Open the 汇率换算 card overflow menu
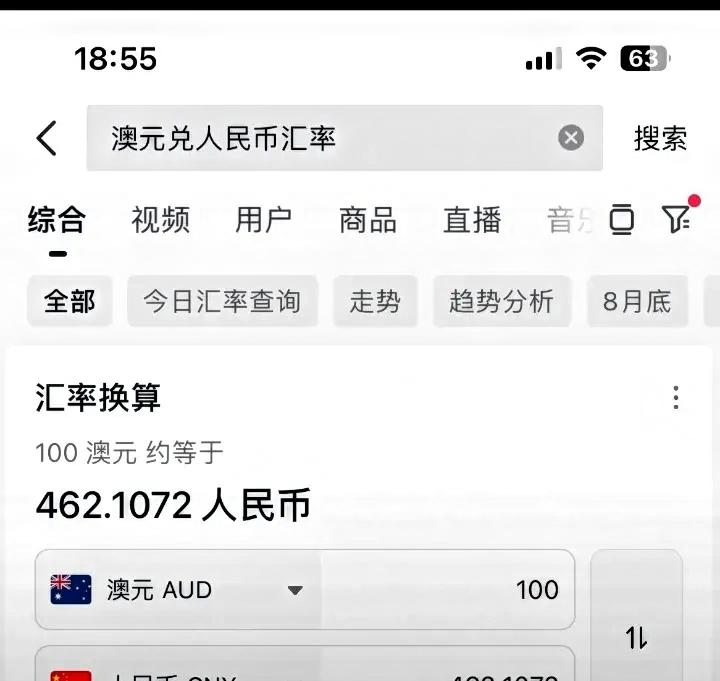This screenshot has height=681, width=720. tap(676, 398)
